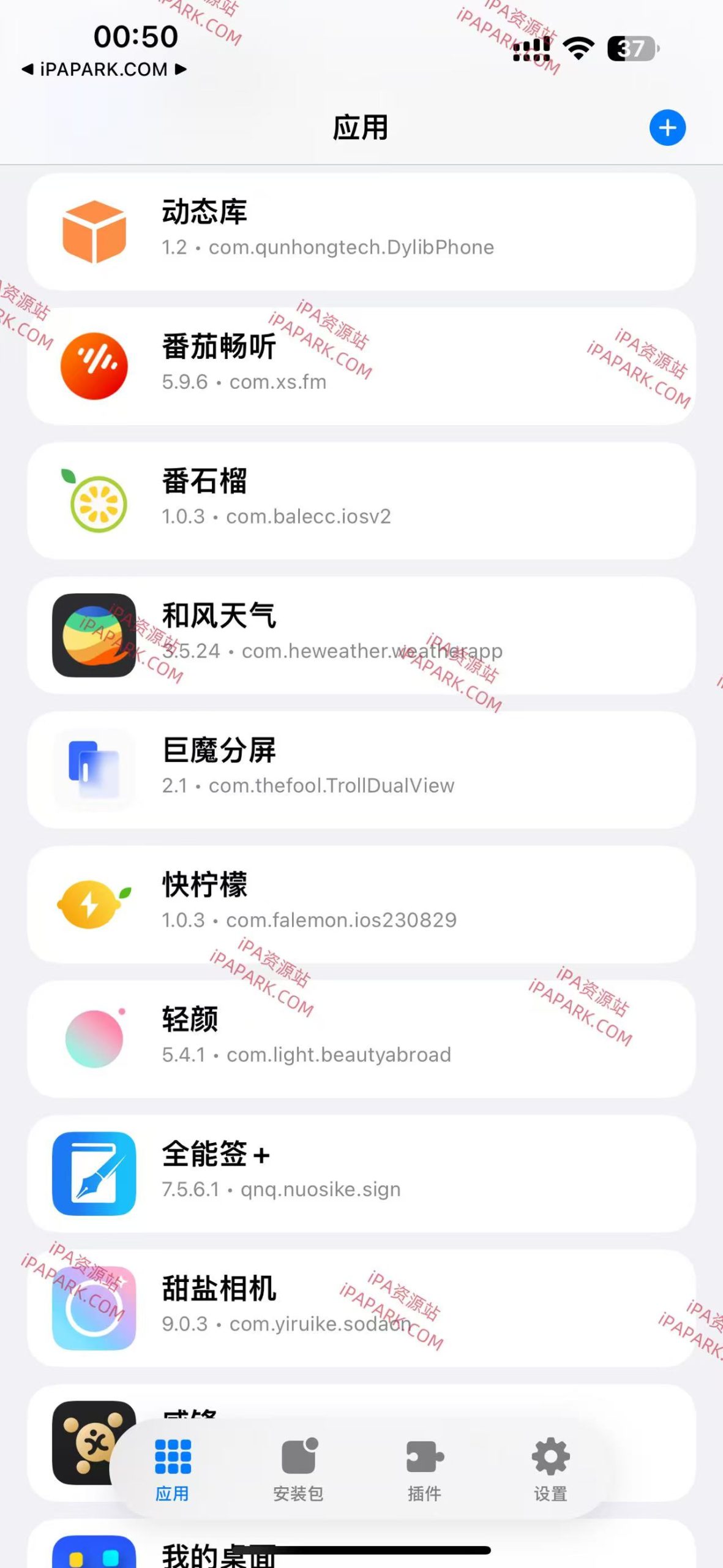This screenshot has height=1568, width=723.
Task: Tap the gear icon above 设置
Action: pyautogui.click(x=550, y=1454)
